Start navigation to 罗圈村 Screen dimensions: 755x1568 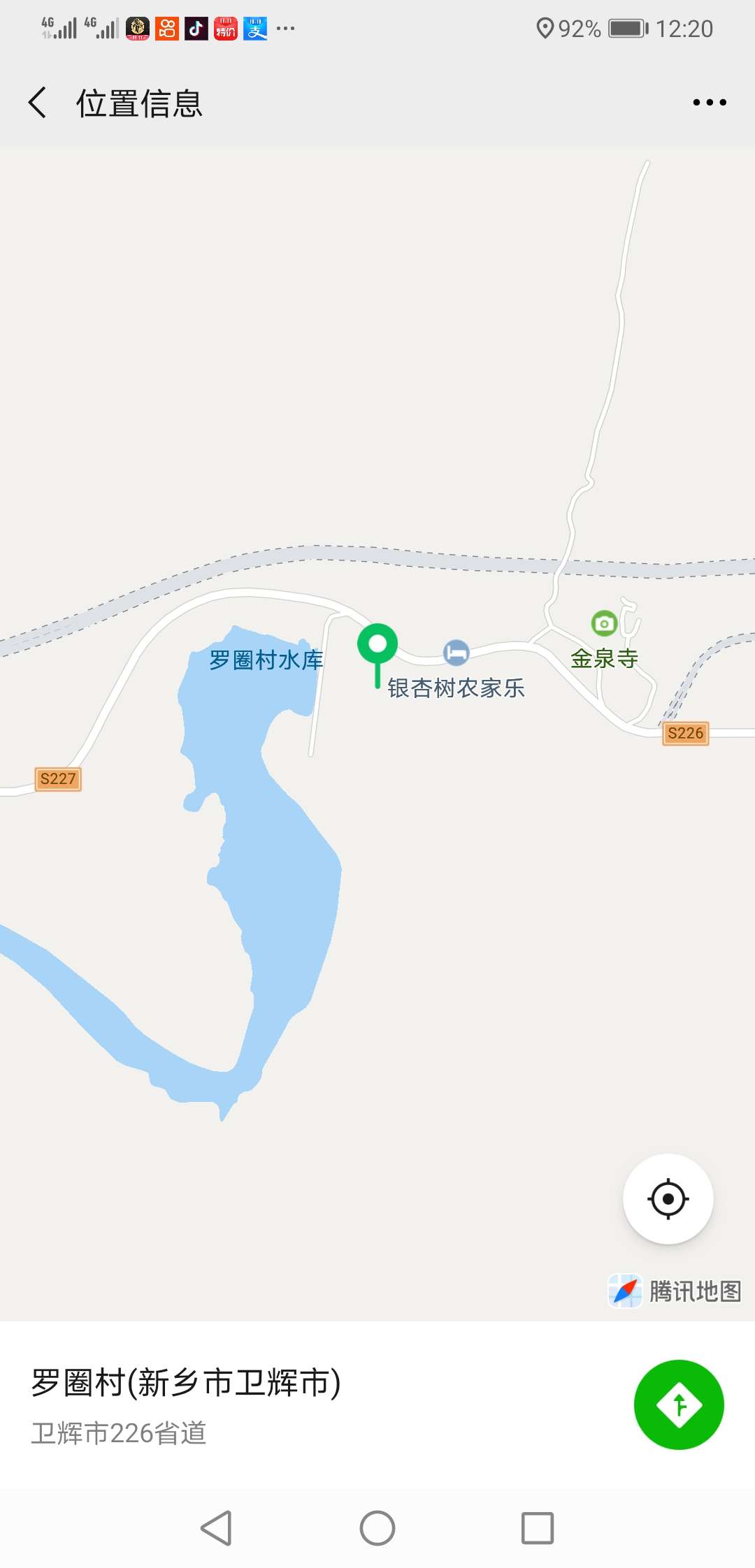point(678,1404)
